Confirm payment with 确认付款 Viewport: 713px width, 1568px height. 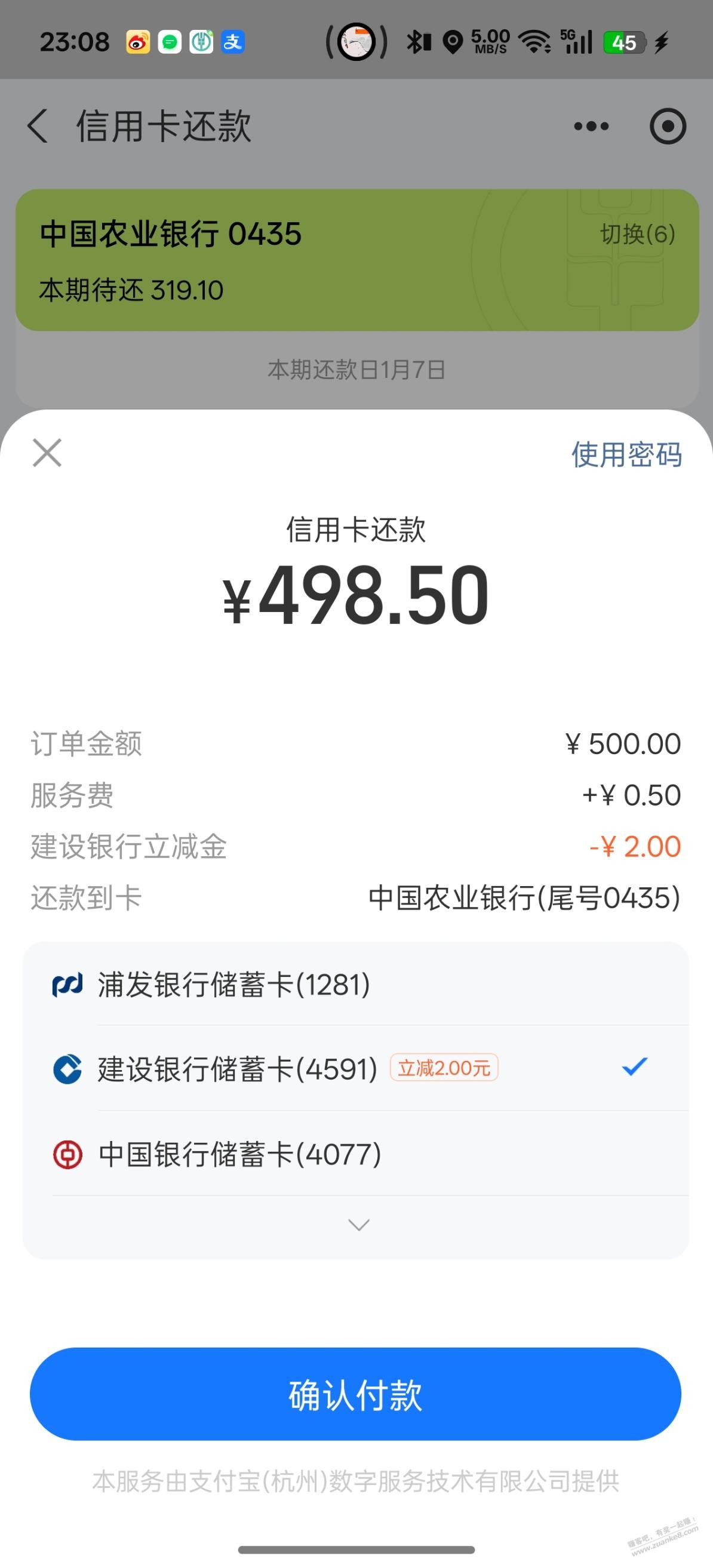point(355,1395)
